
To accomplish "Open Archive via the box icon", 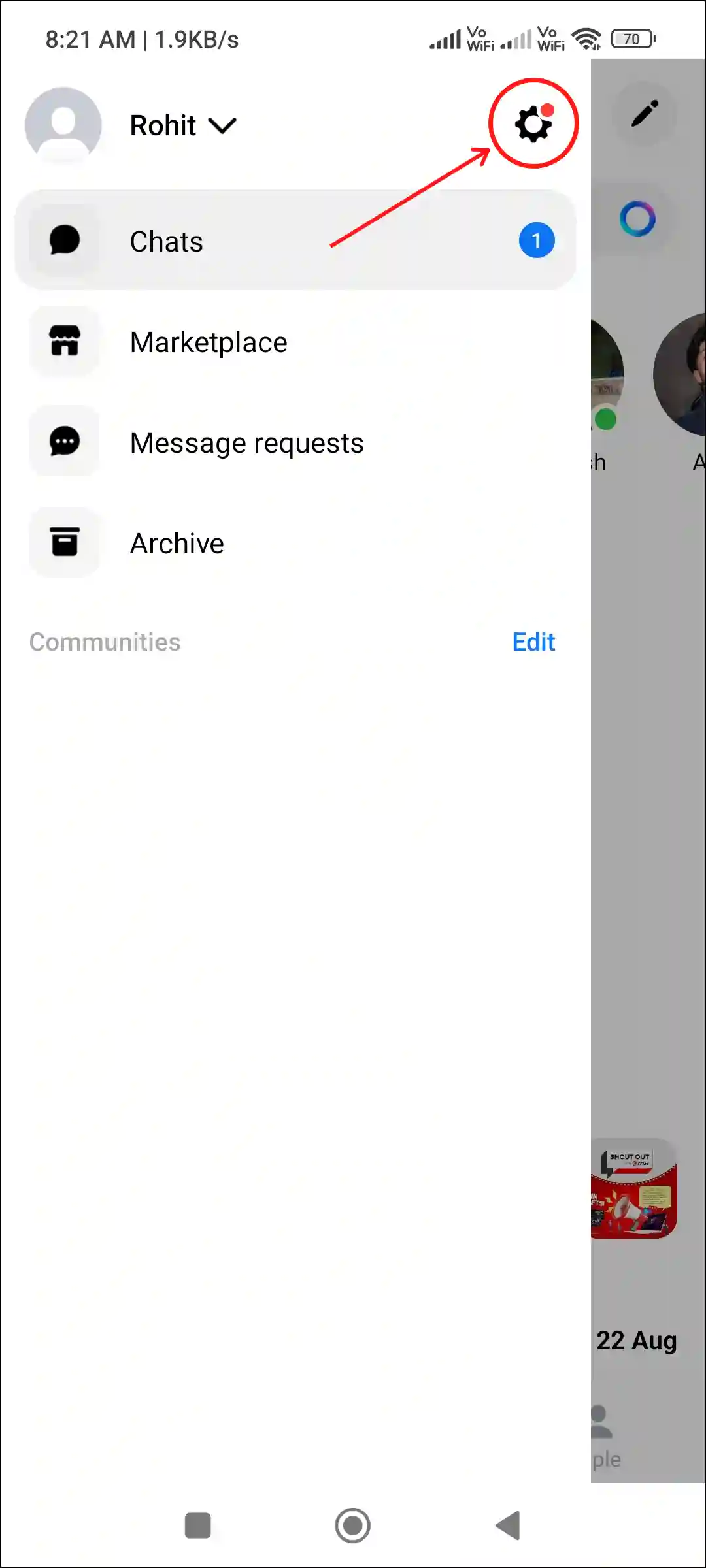I will pyautogui.click(x=64, y=542).
